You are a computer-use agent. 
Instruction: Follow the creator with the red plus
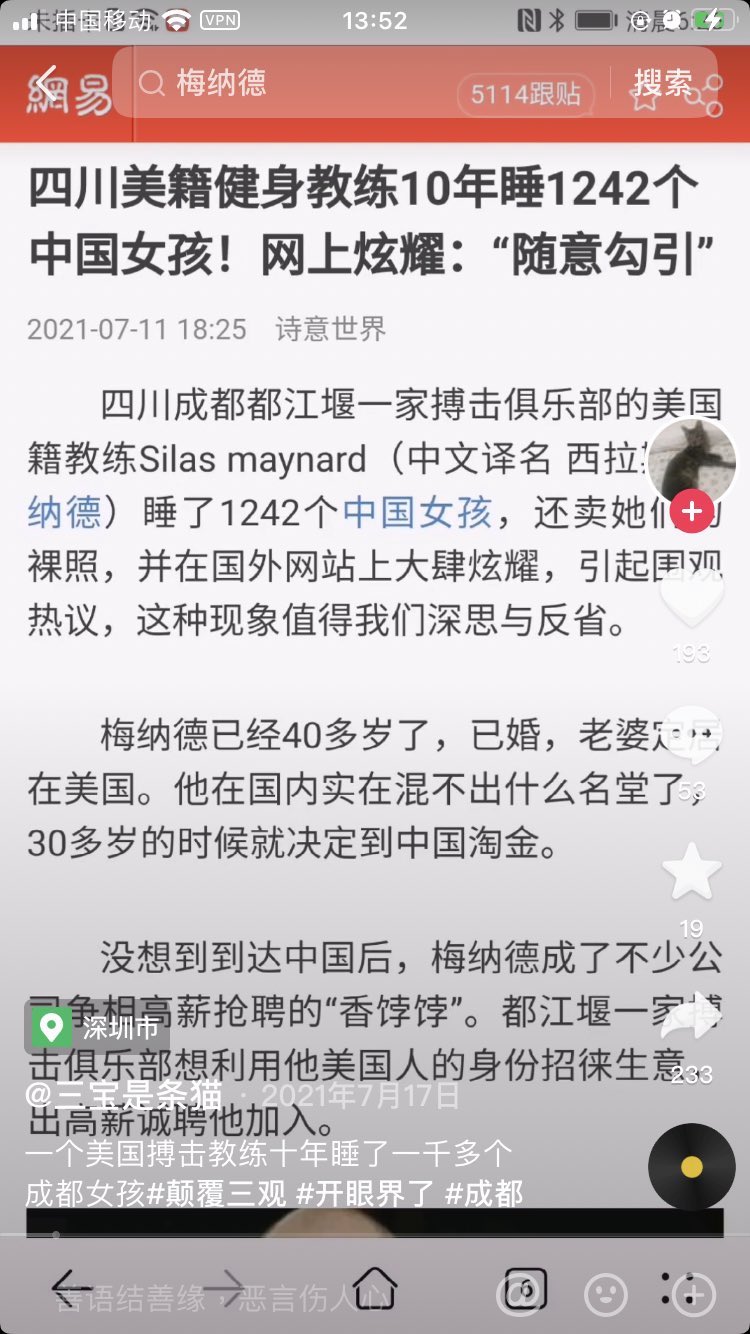point(692,513)
